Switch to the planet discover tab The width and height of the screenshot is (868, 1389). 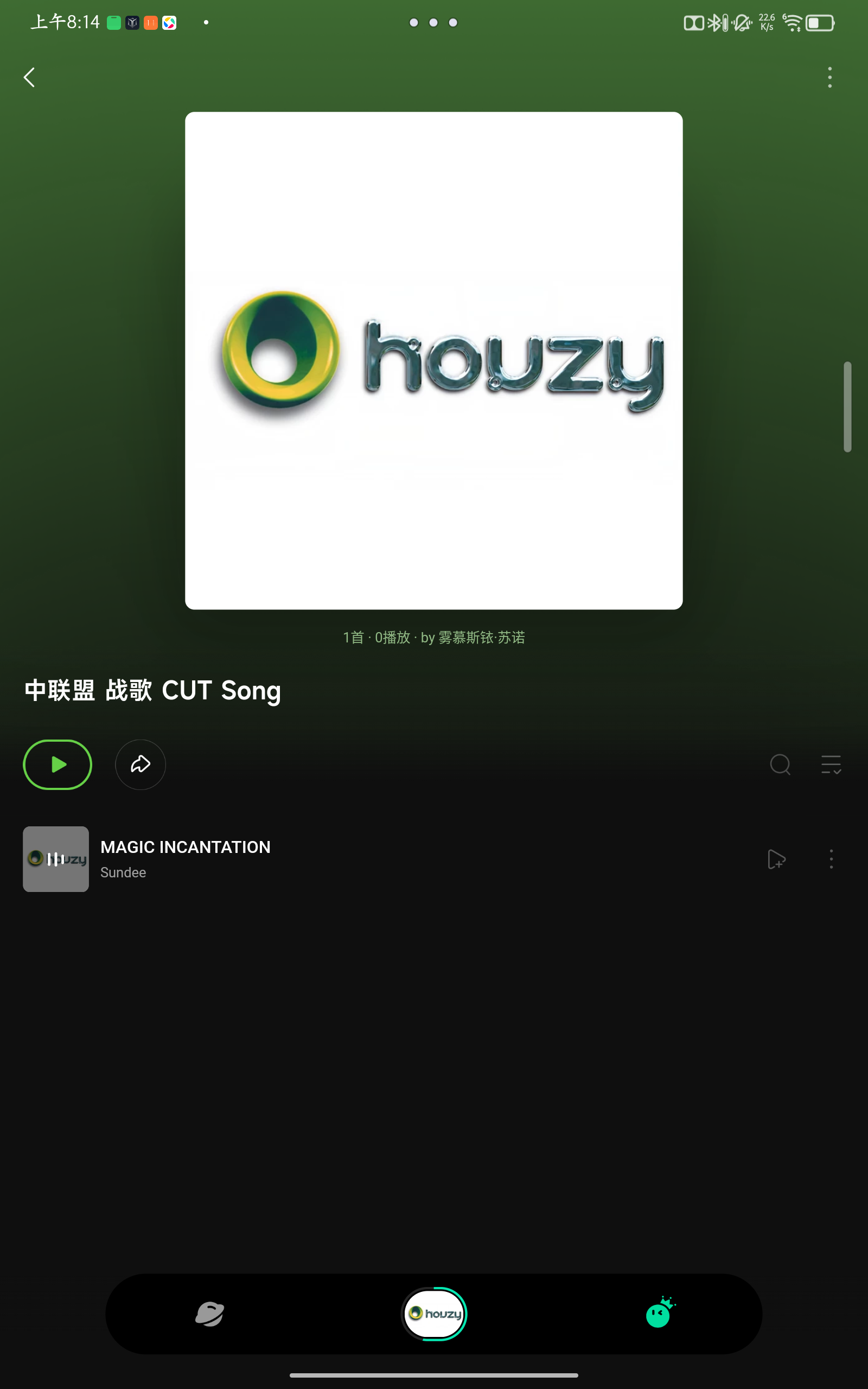pyautogui.click(x=209, y=1314)
